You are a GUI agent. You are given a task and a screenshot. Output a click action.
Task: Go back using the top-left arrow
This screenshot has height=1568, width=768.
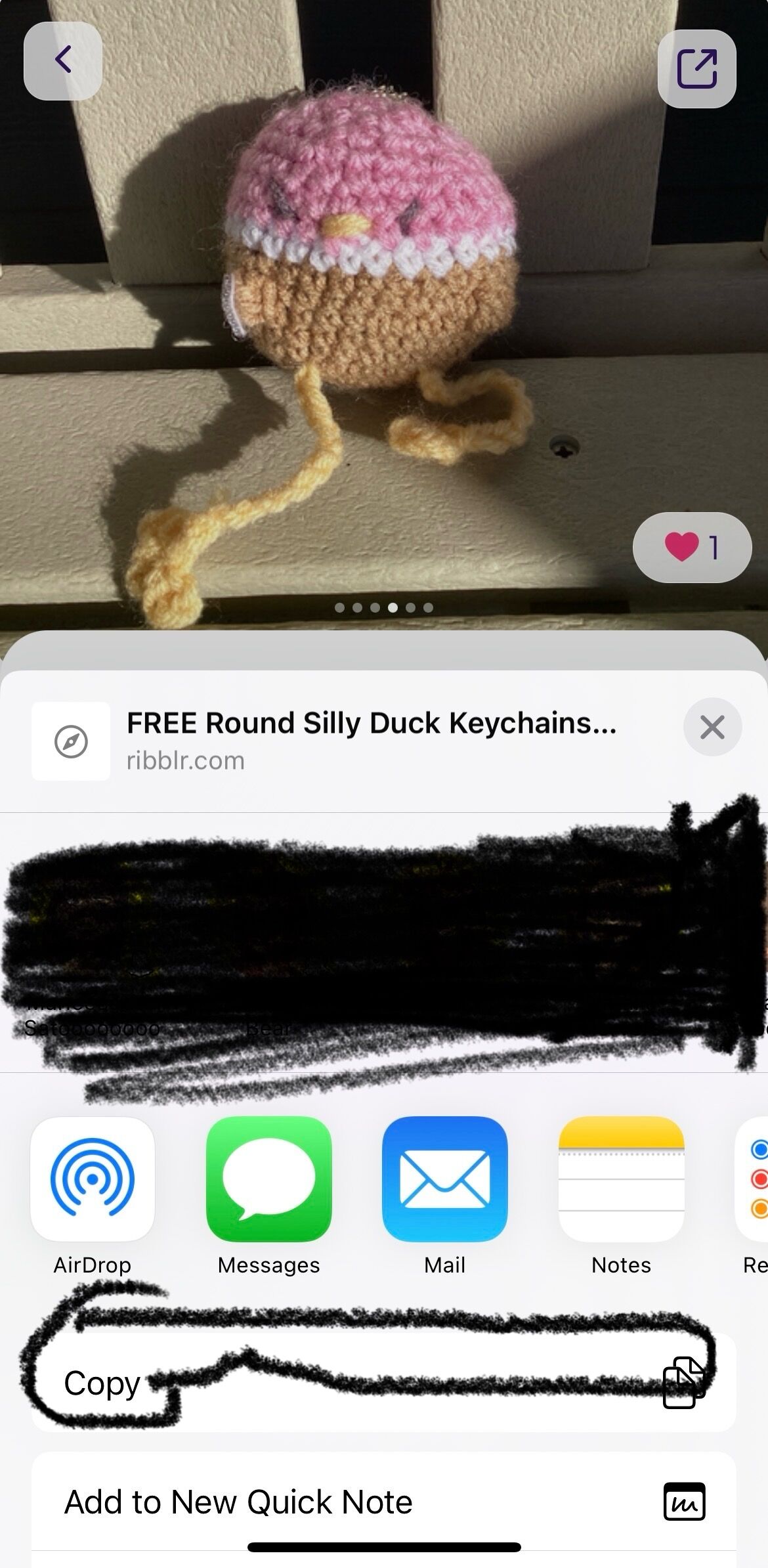point(63,60)
